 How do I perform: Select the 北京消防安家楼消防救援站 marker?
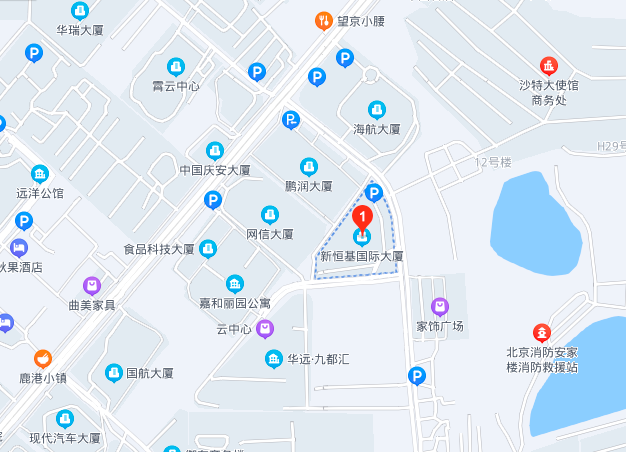coord(542,332)
